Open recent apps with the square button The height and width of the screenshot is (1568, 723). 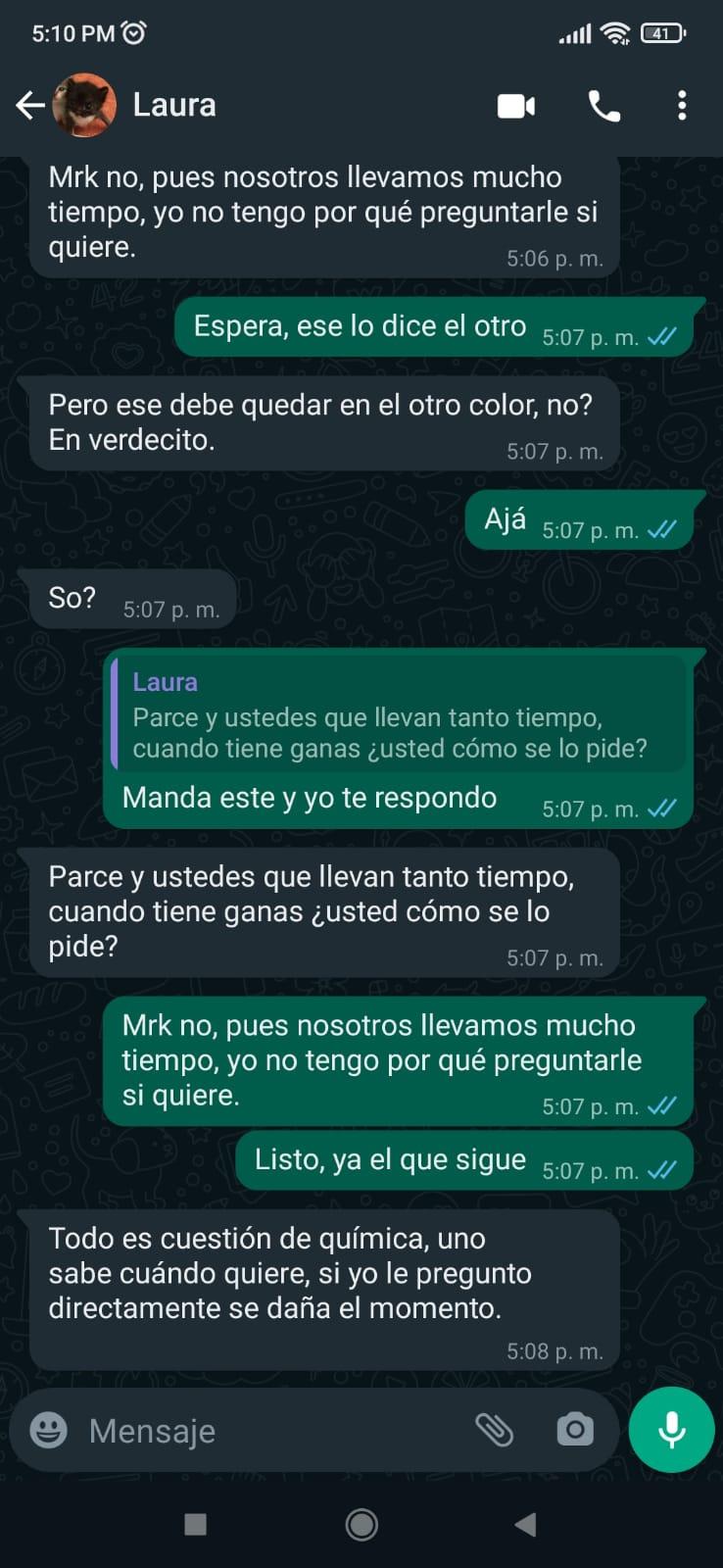pos(196,1524)
